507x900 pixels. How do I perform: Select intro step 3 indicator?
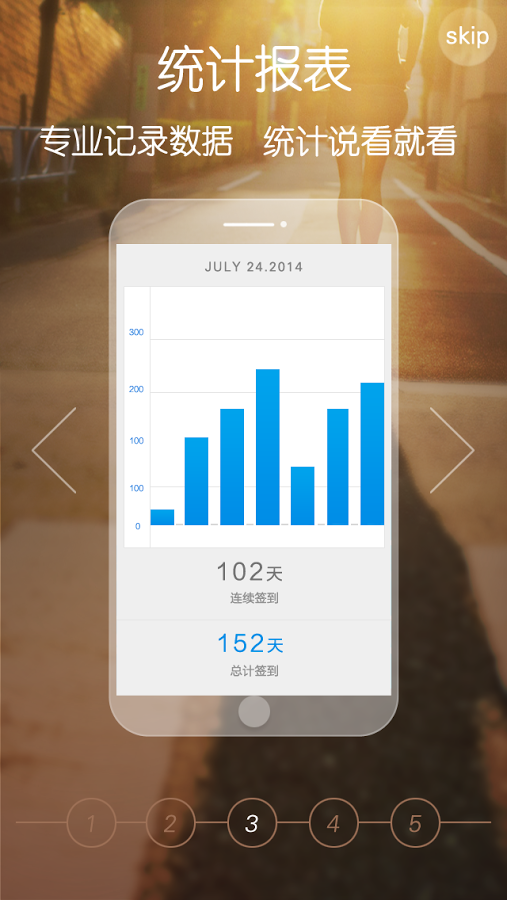(x=252, y=823)
